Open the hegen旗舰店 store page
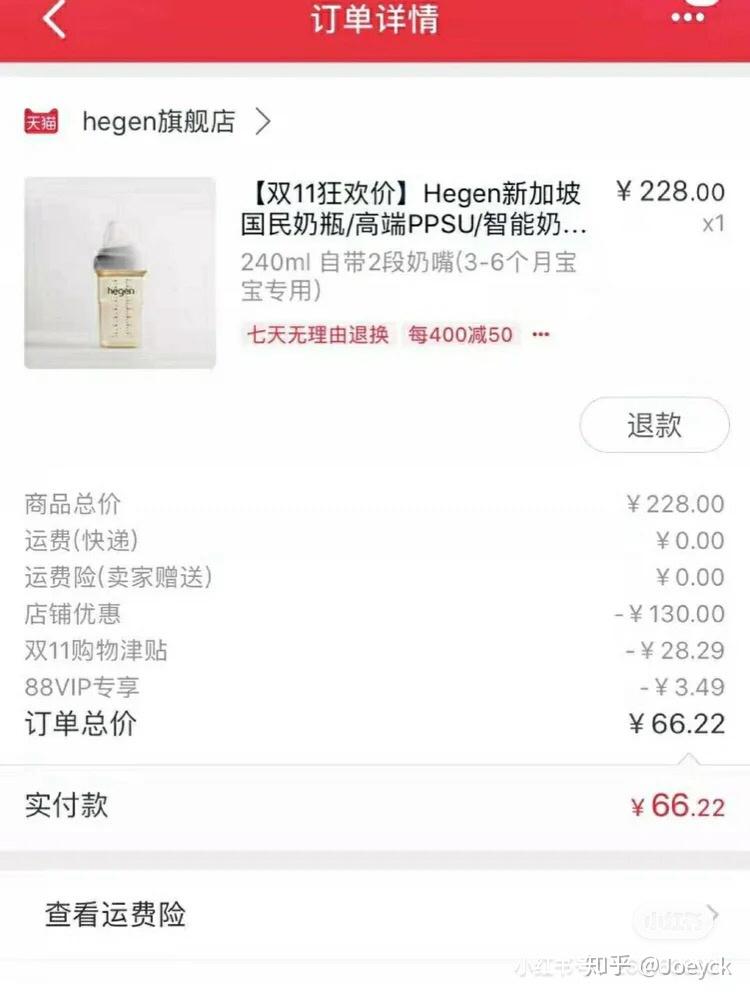Screen dimensions: 750x1000 (160, 122)
